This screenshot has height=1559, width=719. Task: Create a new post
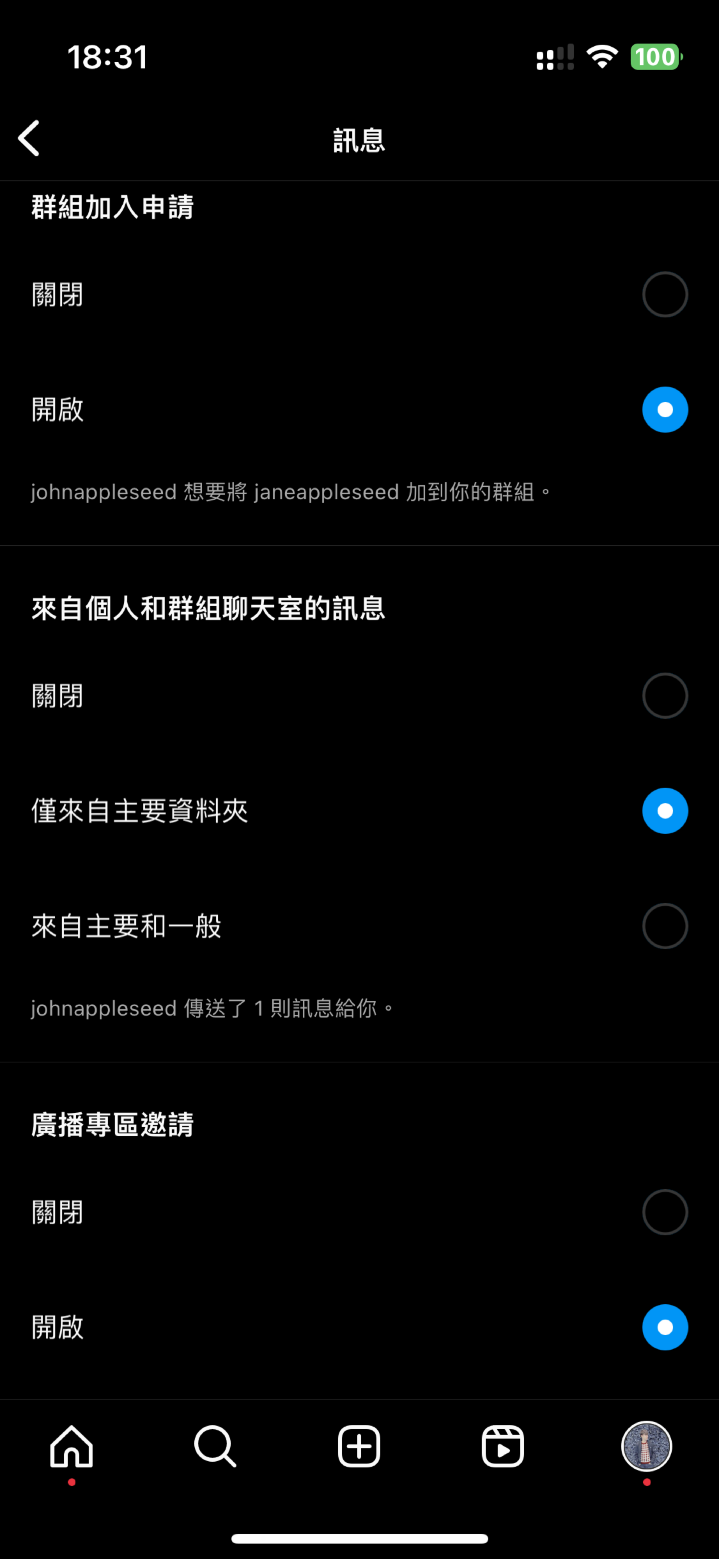pyautogui.click(x=359, y=1446)
